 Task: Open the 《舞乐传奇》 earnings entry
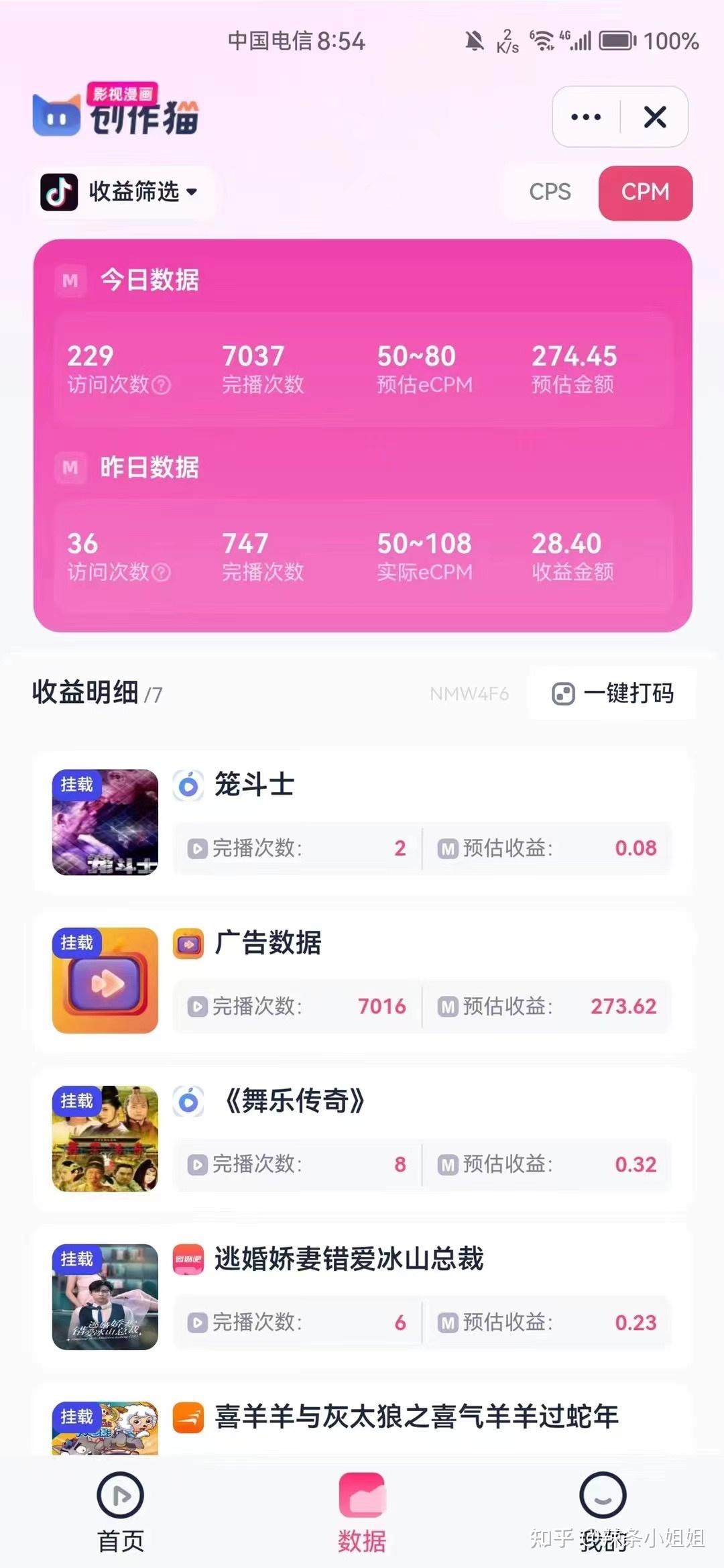[x=362, y=1137]
